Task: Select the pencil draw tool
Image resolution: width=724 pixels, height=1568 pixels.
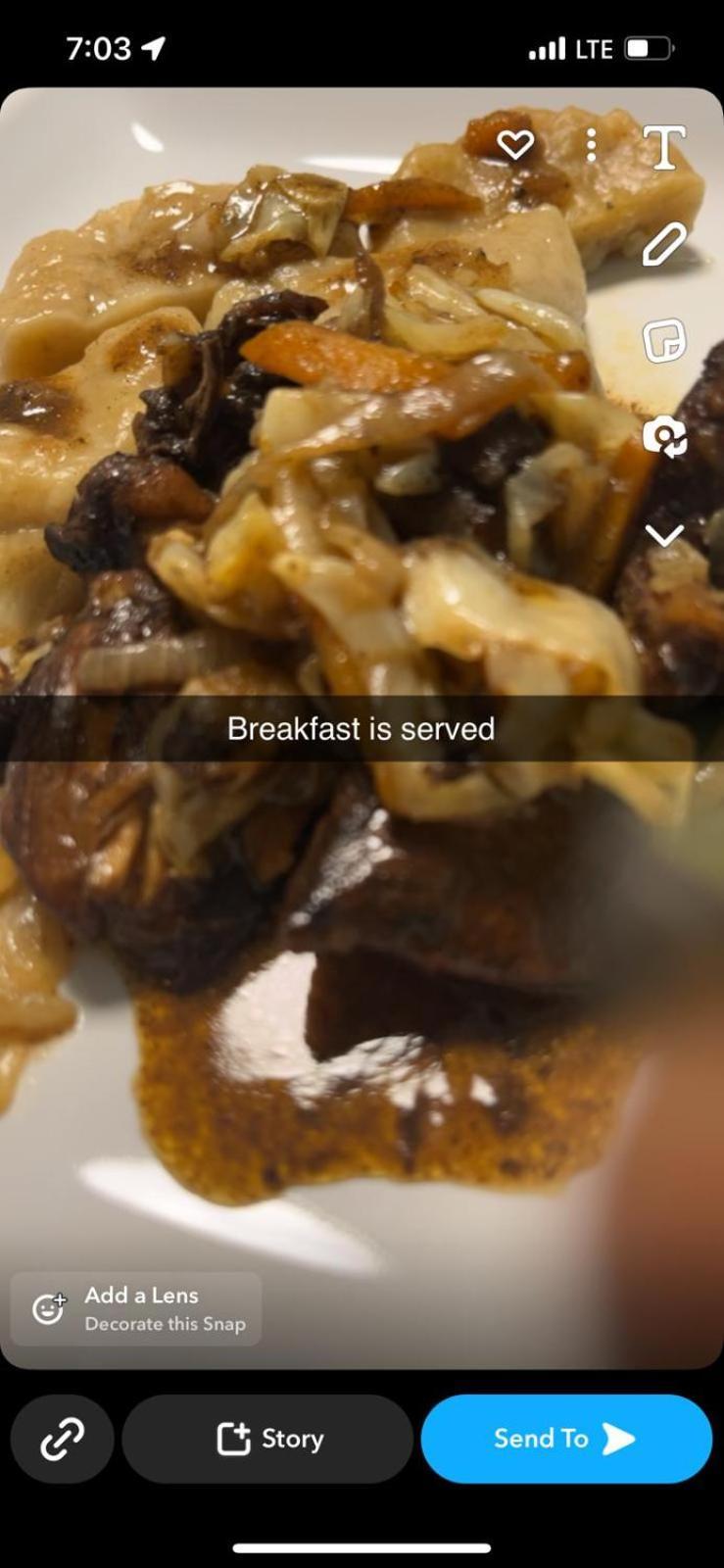Action: coord(664,243)
